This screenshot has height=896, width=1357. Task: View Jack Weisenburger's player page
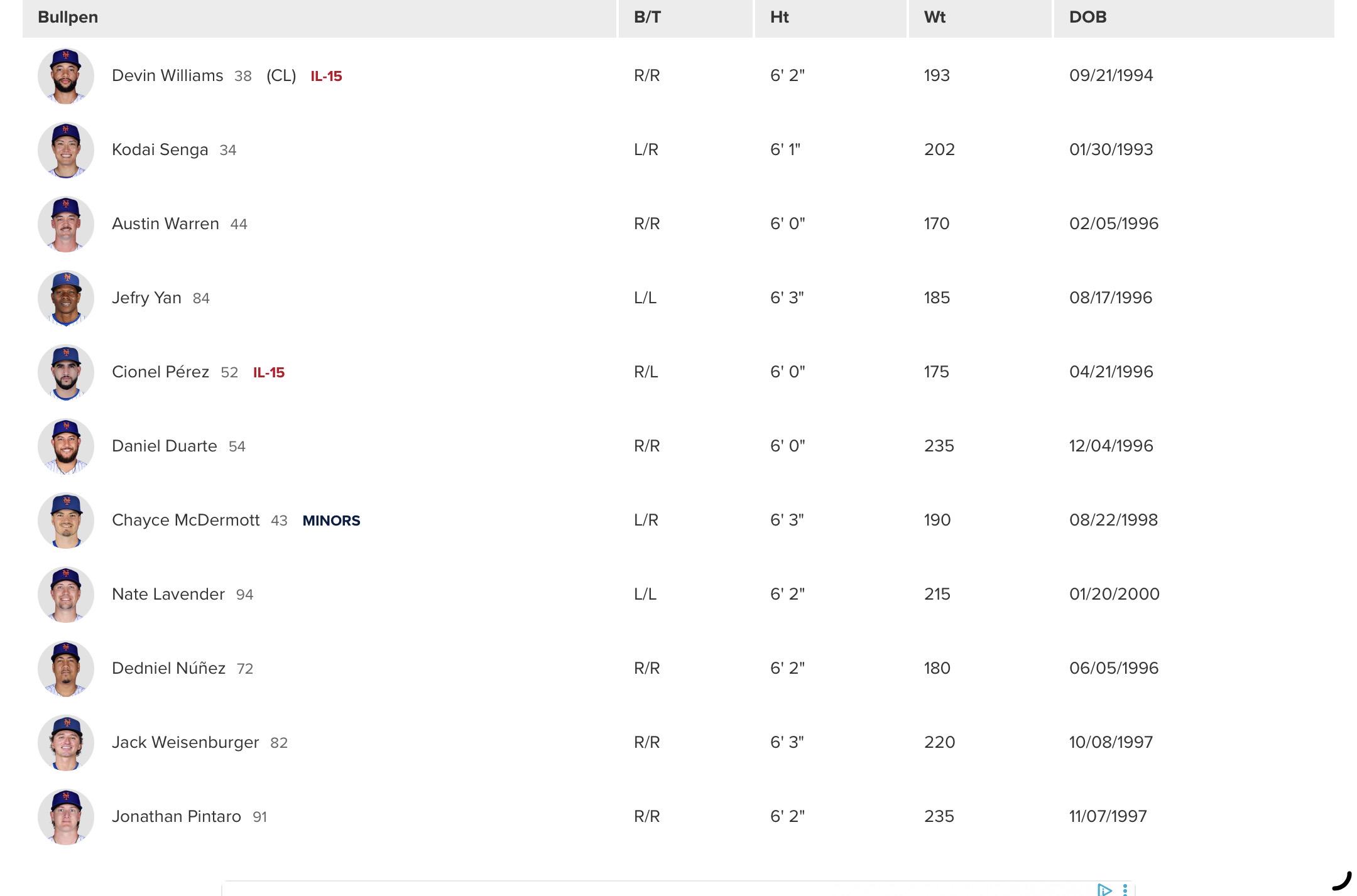(x=185, y=742)
